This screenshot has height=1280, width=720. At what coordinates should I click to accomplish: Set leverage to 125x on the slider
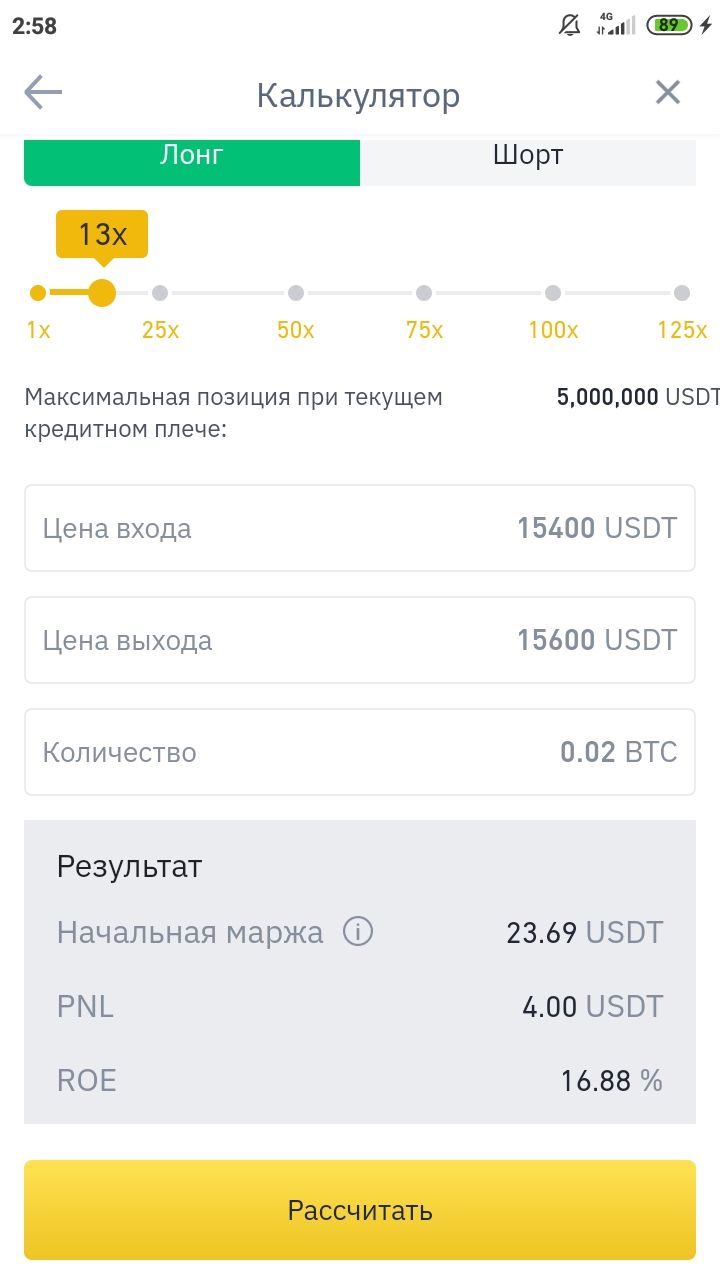point(682,293)
